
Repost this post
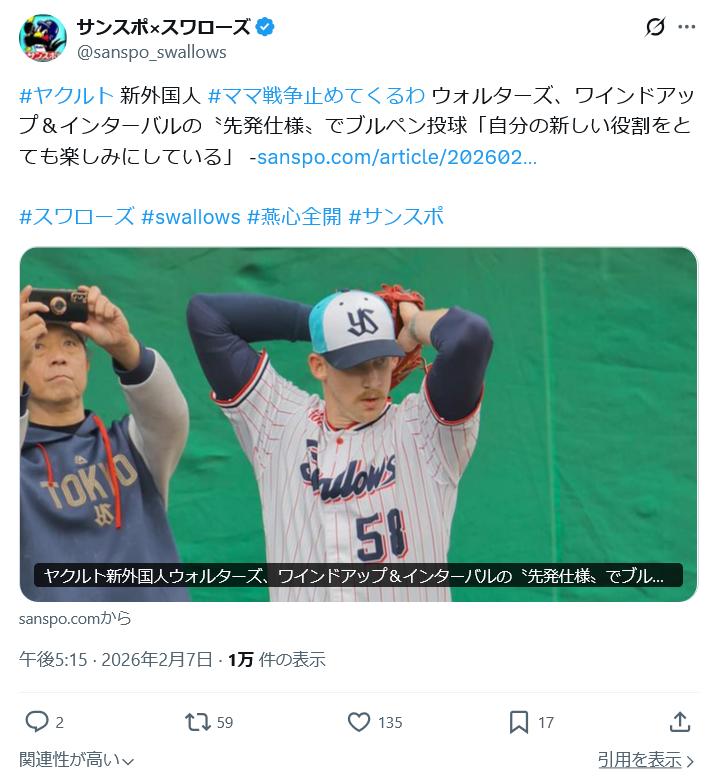click(x=197, y=721)
